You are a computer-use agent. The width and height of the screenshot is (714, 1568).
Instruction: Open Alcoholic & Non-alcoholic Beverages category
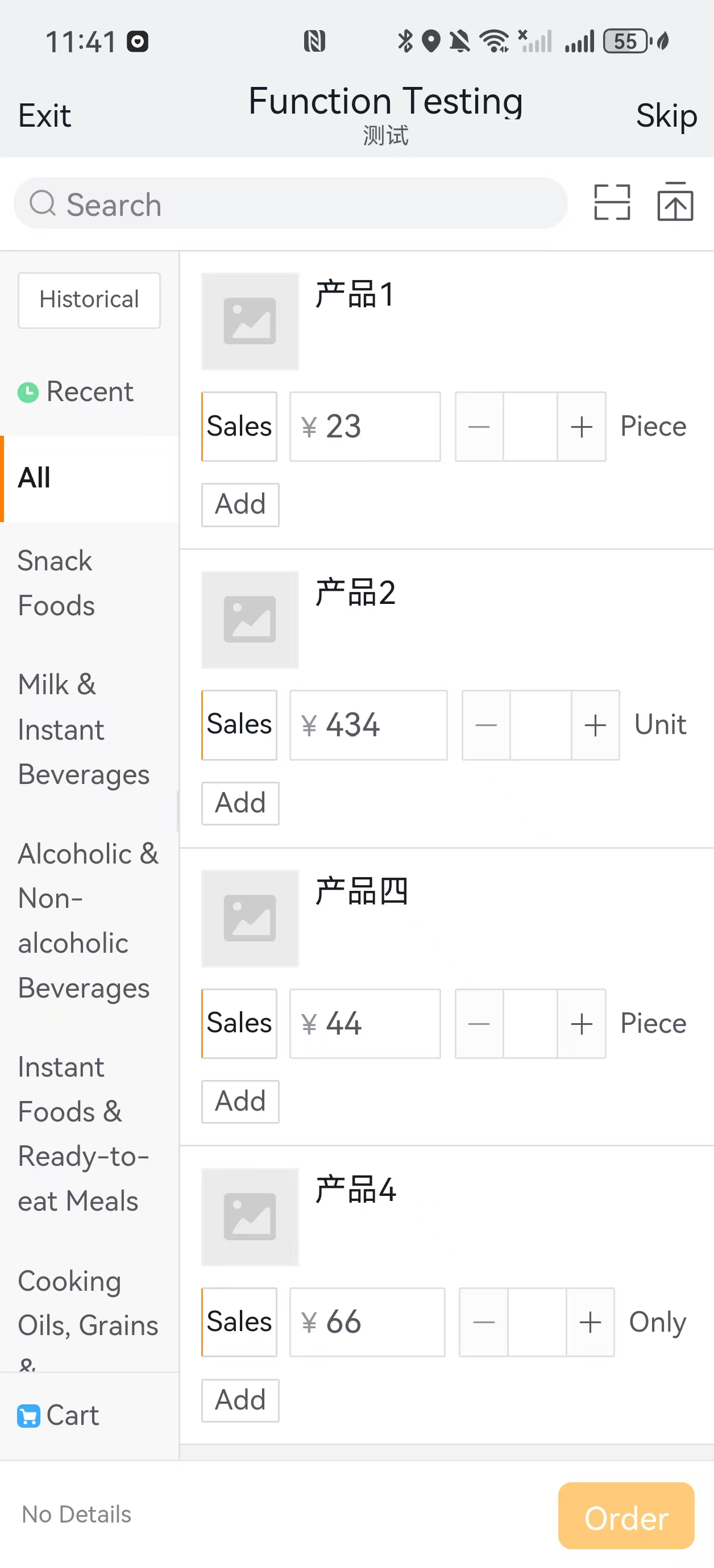pos(87,920)
